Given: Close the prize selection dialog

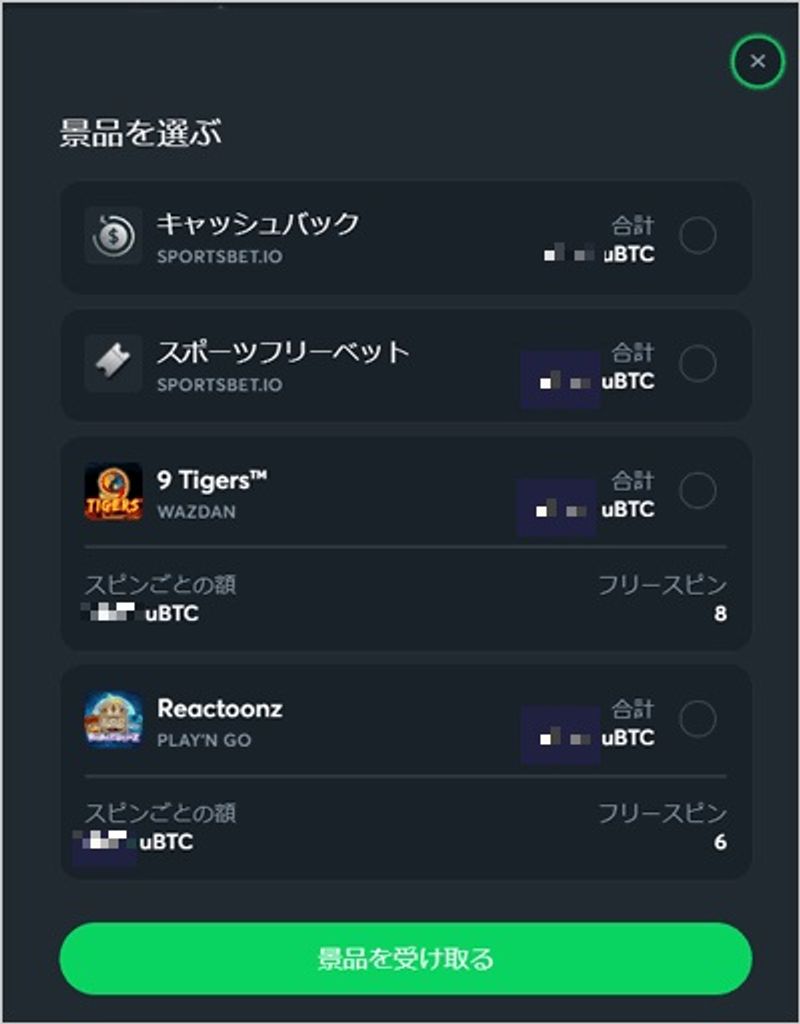Looking at the screenshot, I should 757,62.
